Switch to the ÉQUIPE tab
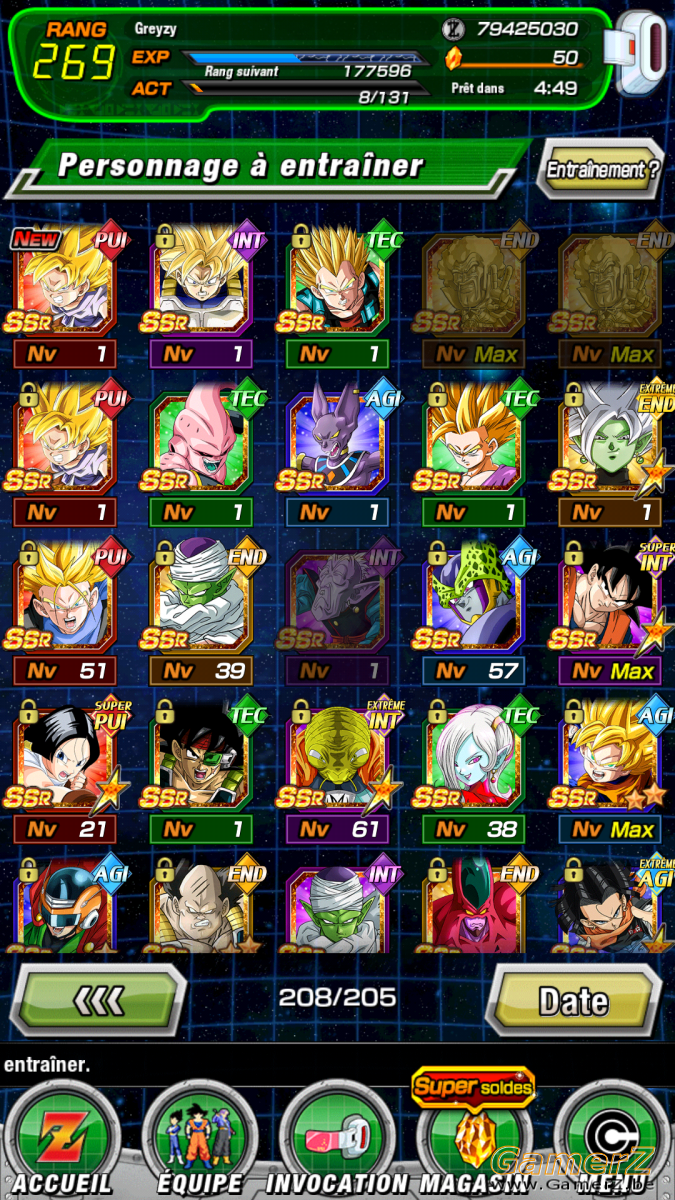 200,1140
